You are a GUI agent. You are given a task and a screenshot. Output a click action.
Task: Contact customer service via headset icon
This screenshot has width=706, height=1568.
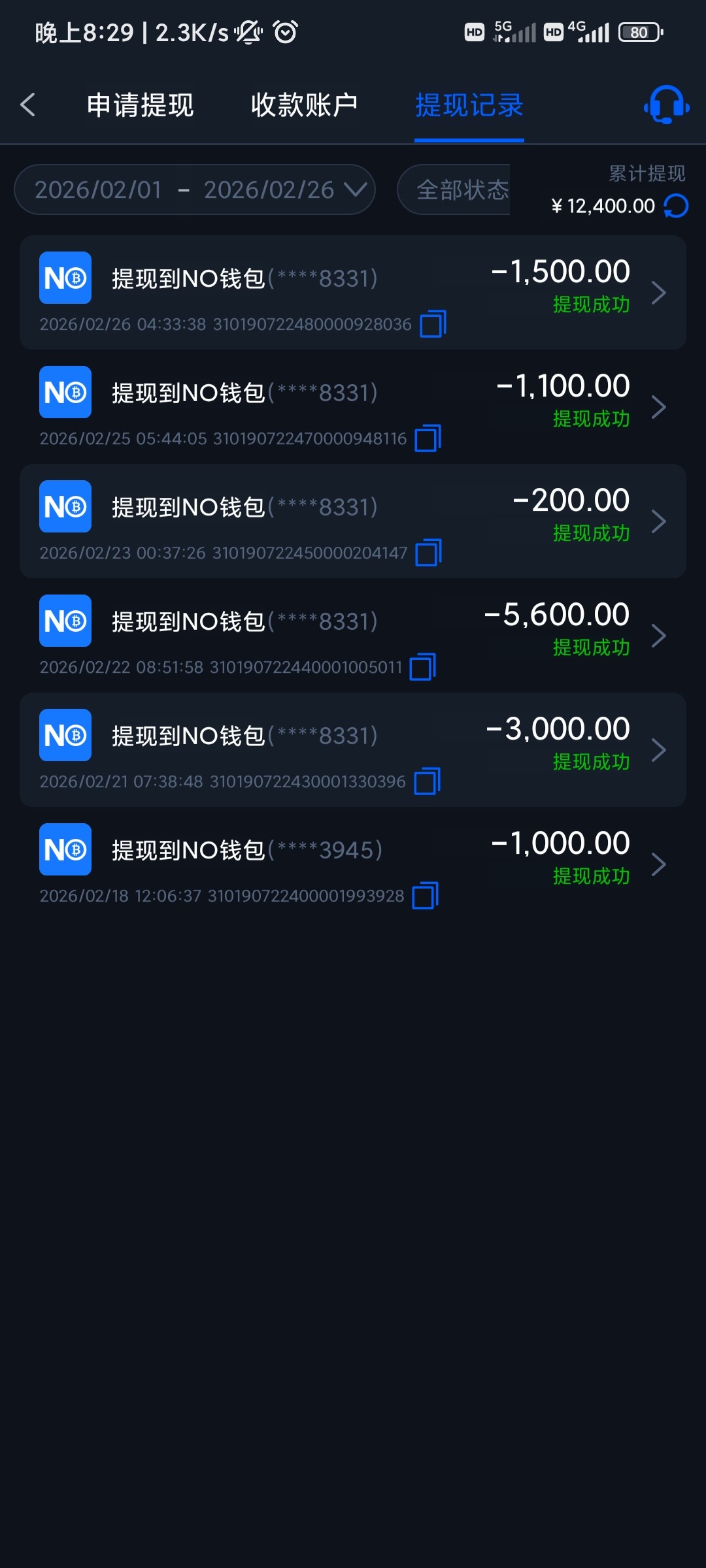coord(666,105)
